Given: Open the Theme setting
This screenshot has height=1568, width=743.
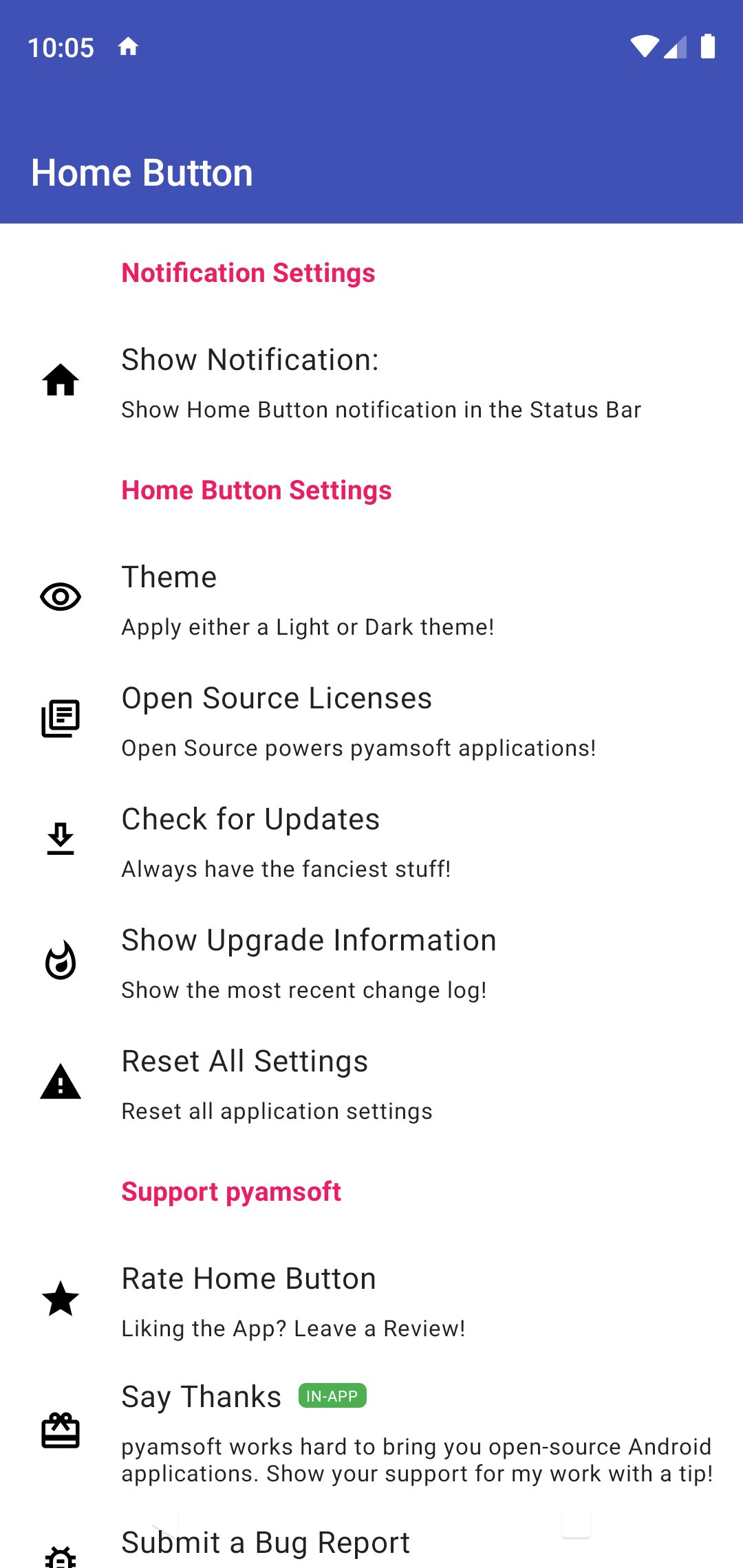Looking at the screenshot, I should tap(371, 600).
